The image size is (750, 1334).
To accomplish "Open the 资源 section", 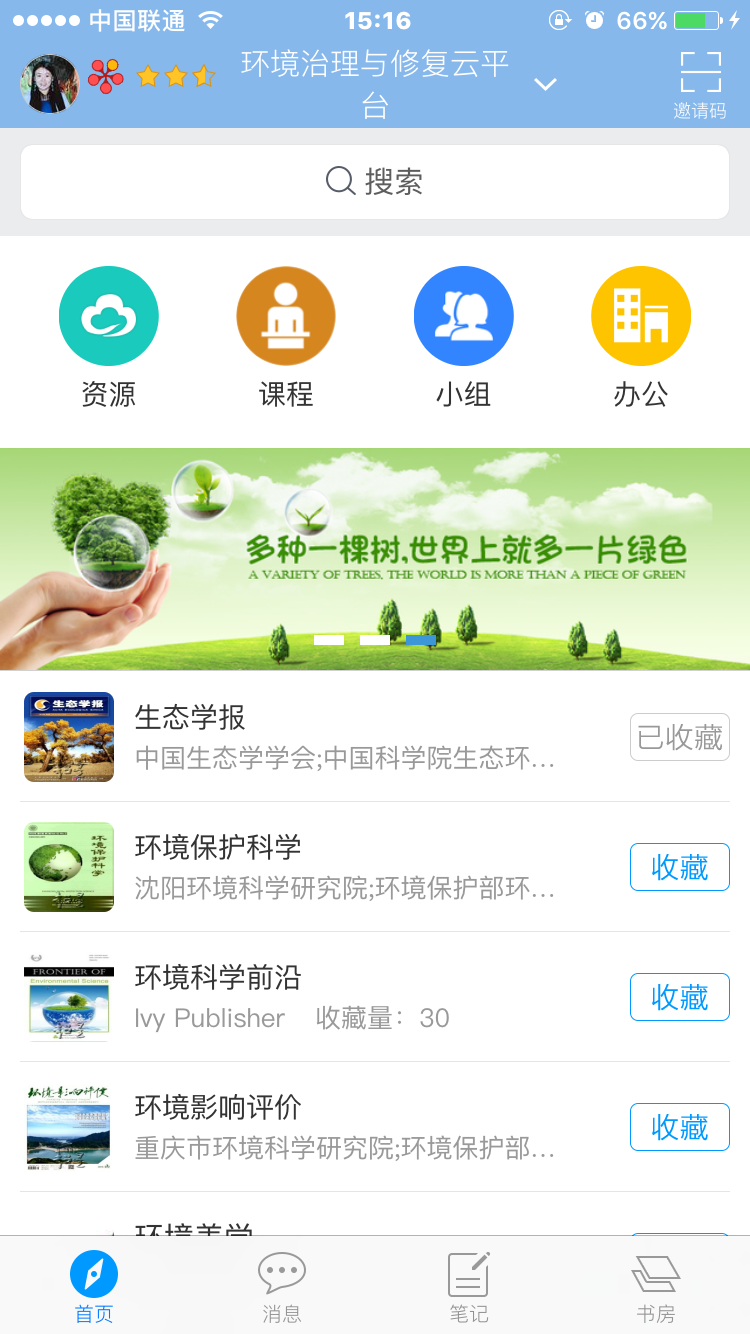I will (109, 337).
